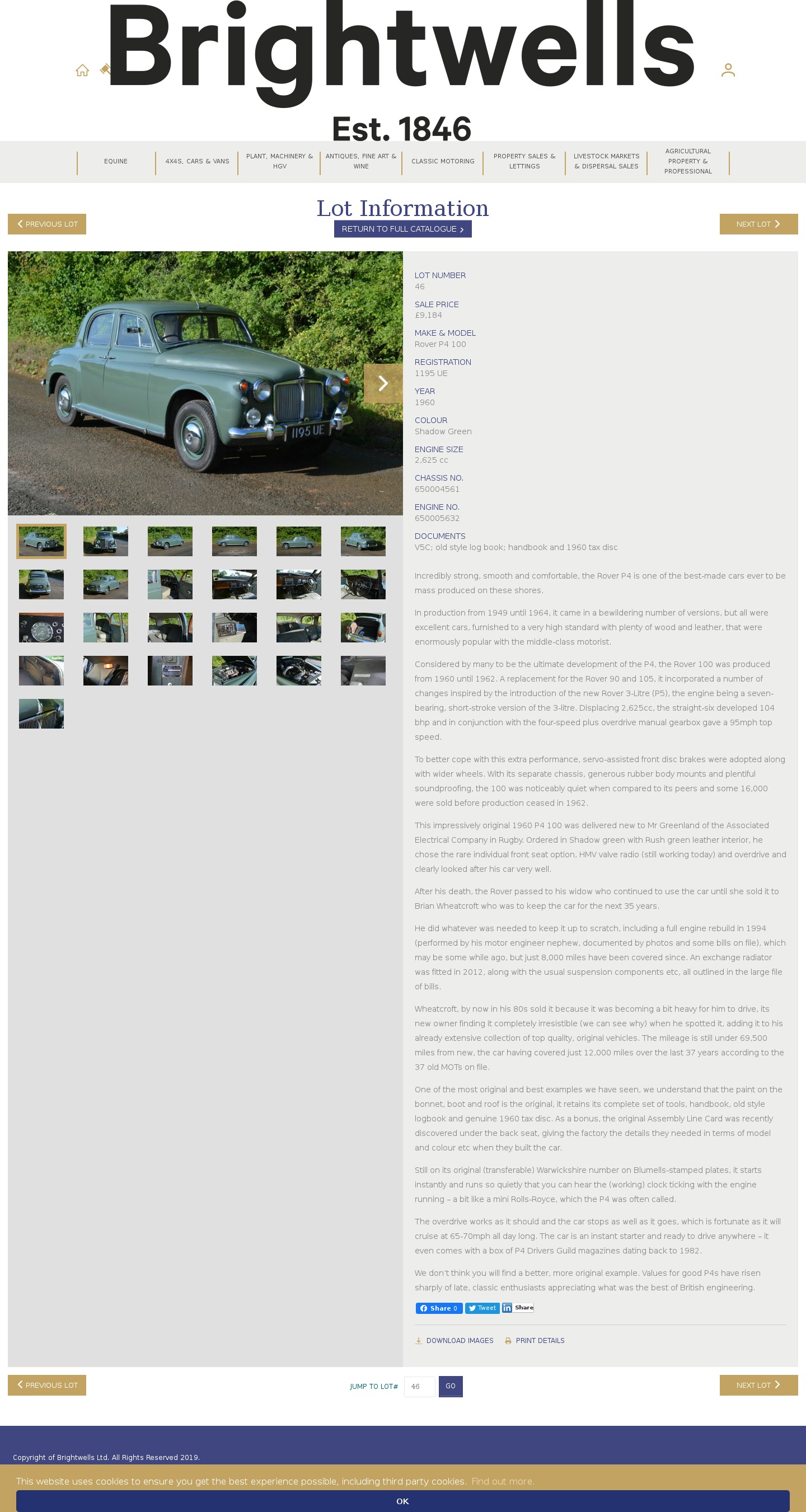Focus the Jump to Lot number field
The height and width of the screenshot is (1512, 806).
tap(419, 1387)
